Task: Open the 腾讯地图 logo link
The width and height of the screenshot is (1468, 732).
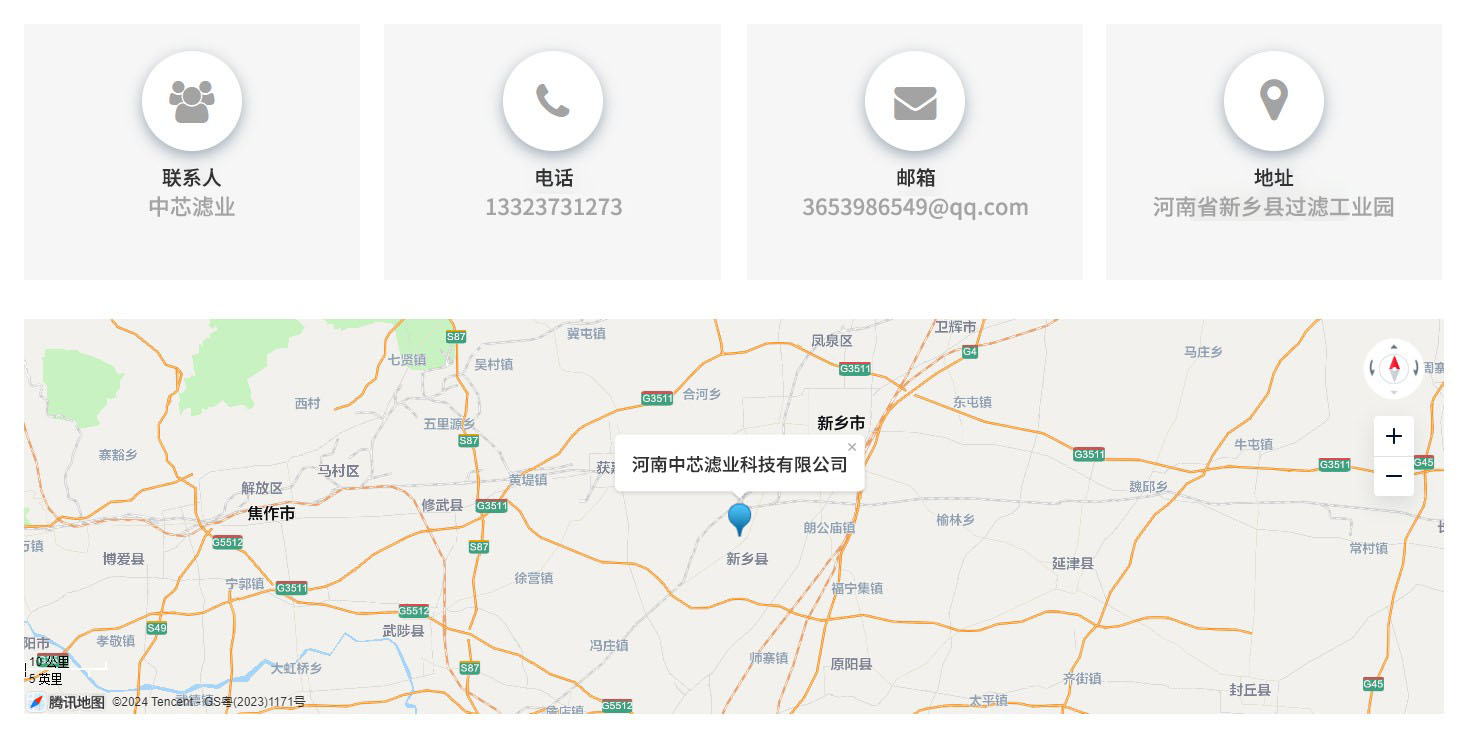Action: (x=67, y=702)
